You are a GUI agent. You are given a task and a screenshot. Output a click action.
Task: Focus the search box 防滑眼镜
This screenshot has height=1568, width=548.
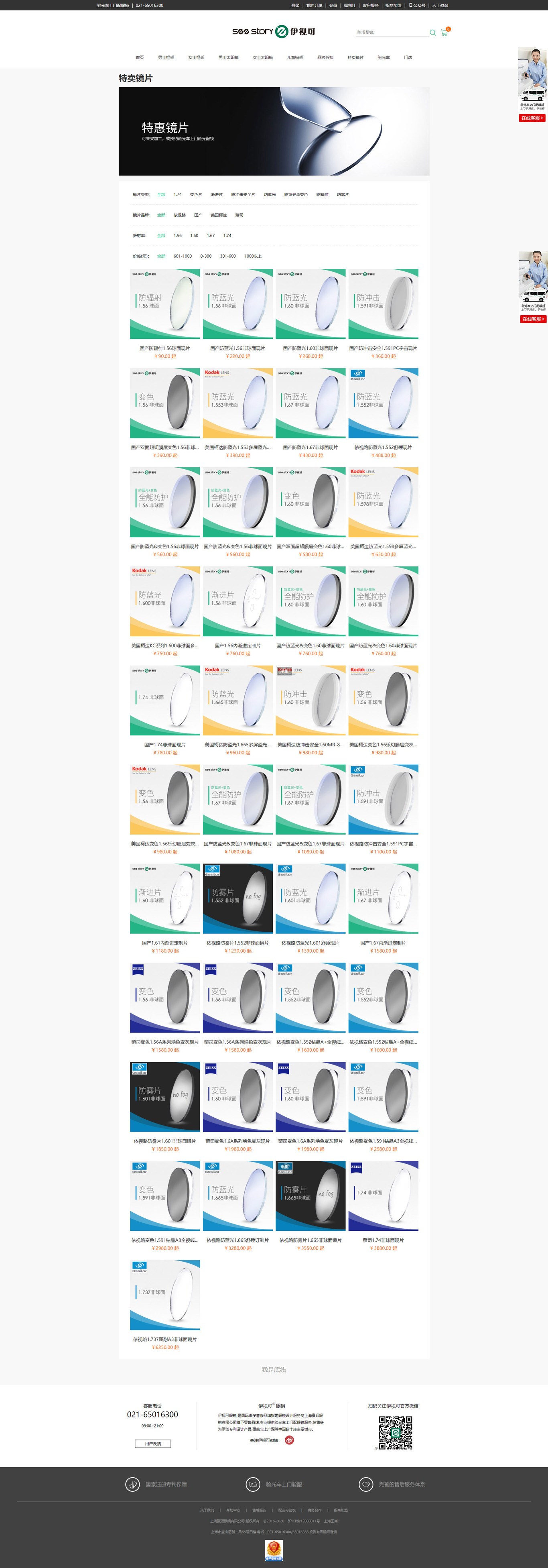click(x=389, y=32)
